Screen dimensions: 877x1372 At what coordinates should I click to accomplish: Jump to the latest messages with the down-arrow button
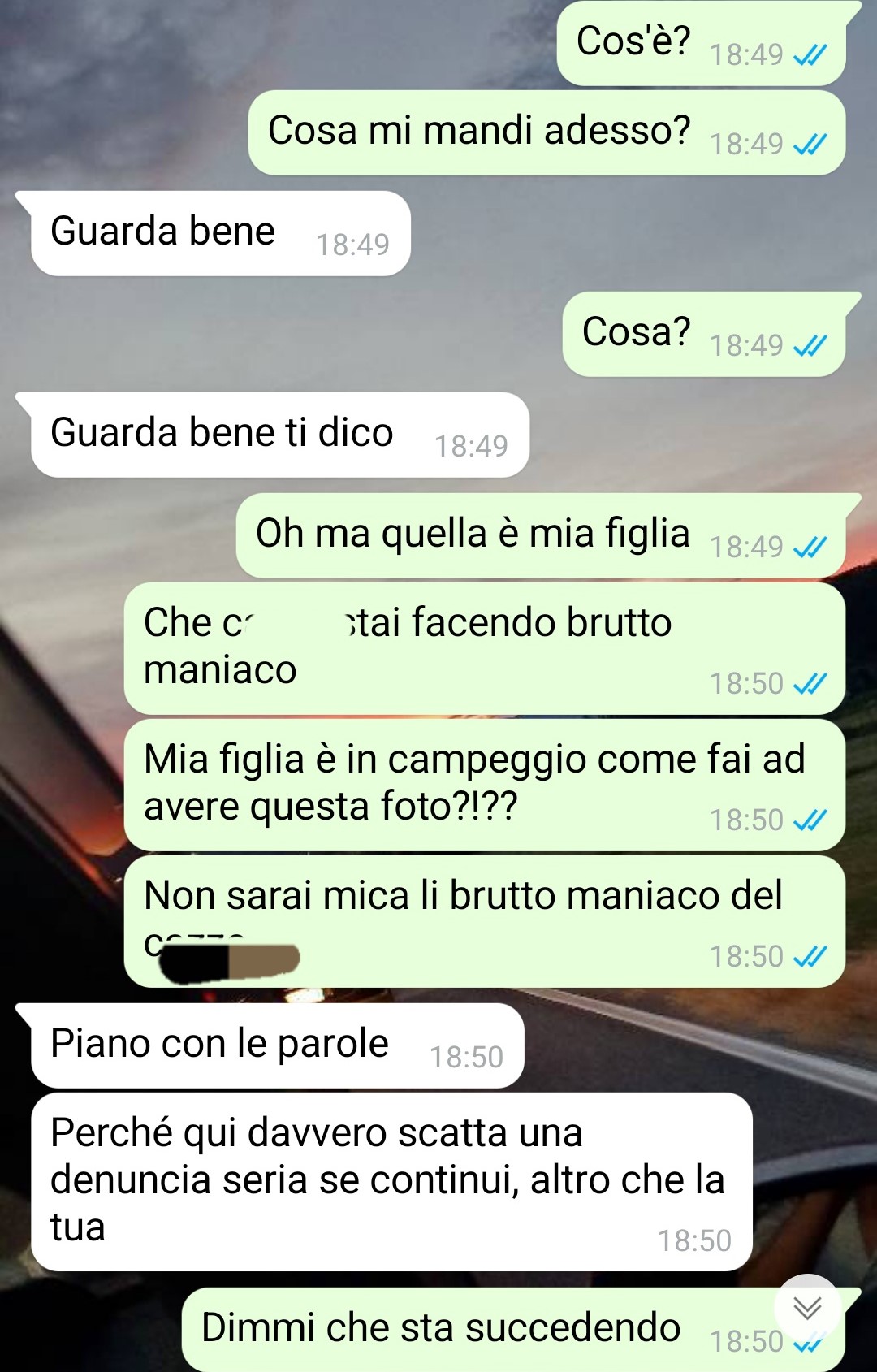807,1307
